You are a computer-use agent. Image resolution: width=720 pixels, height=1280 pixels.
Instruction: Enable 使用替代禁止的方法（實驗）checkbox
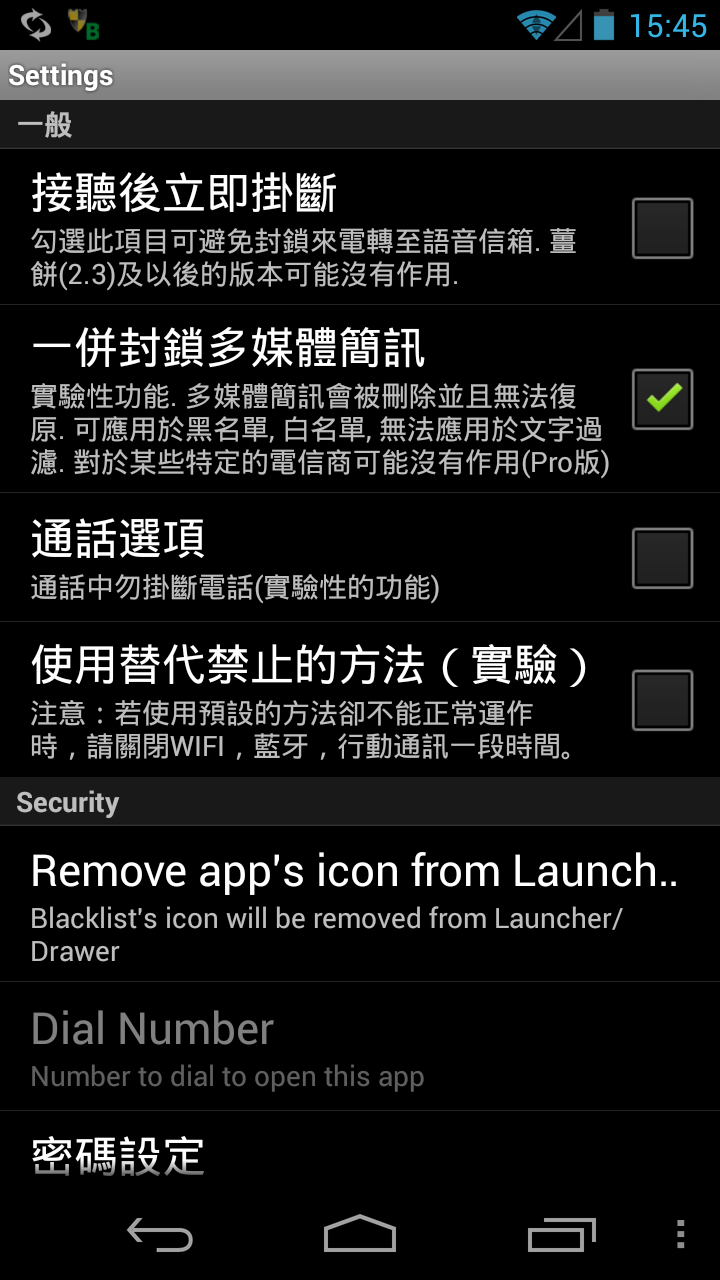click(x=661, y=700)
